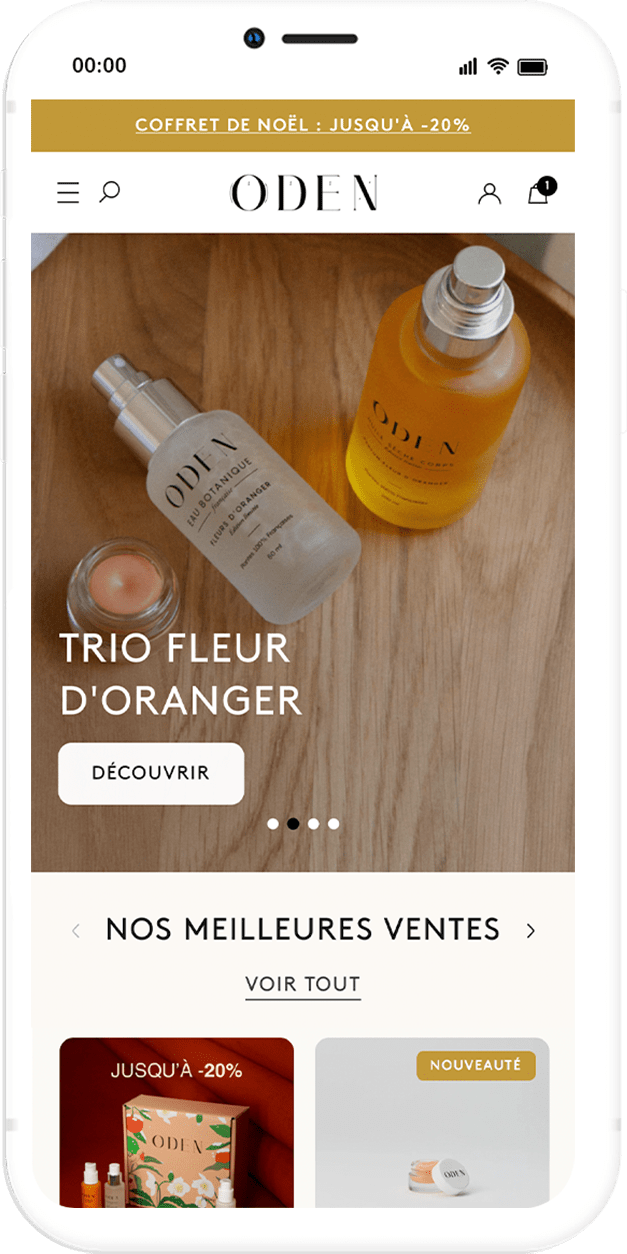Follow the Voir tout link

[303, 984]
